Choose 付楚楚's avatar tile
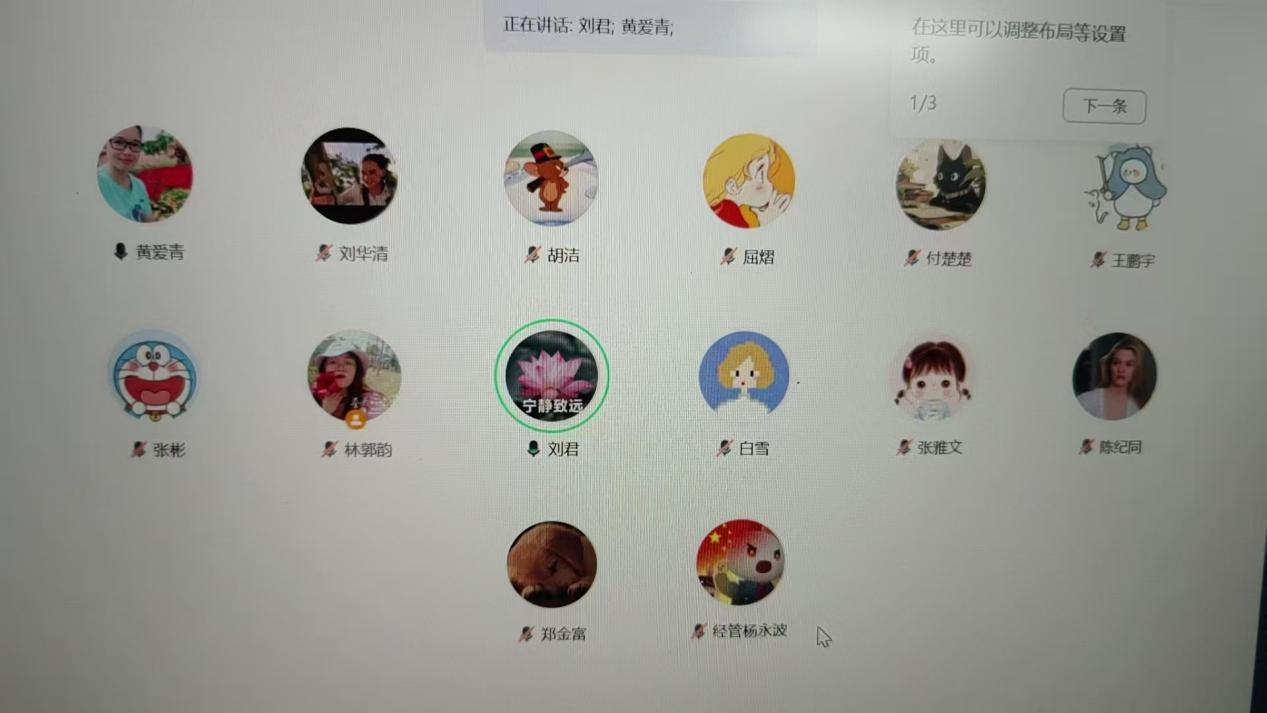Screen dimensions: 1267x713 pyautogui.click(x=940, y=185)
